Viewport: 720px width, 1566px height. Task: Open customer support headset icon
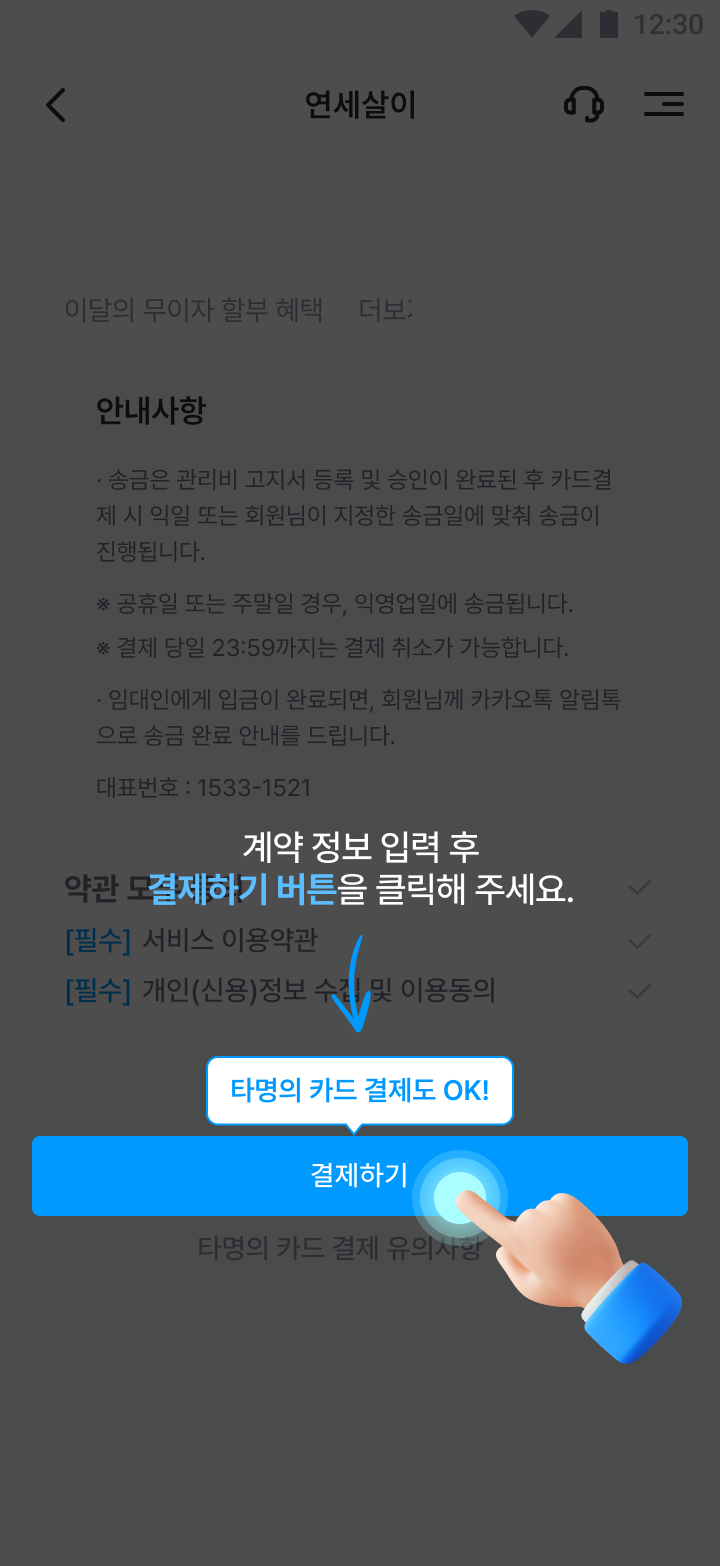tap(584, 104)
